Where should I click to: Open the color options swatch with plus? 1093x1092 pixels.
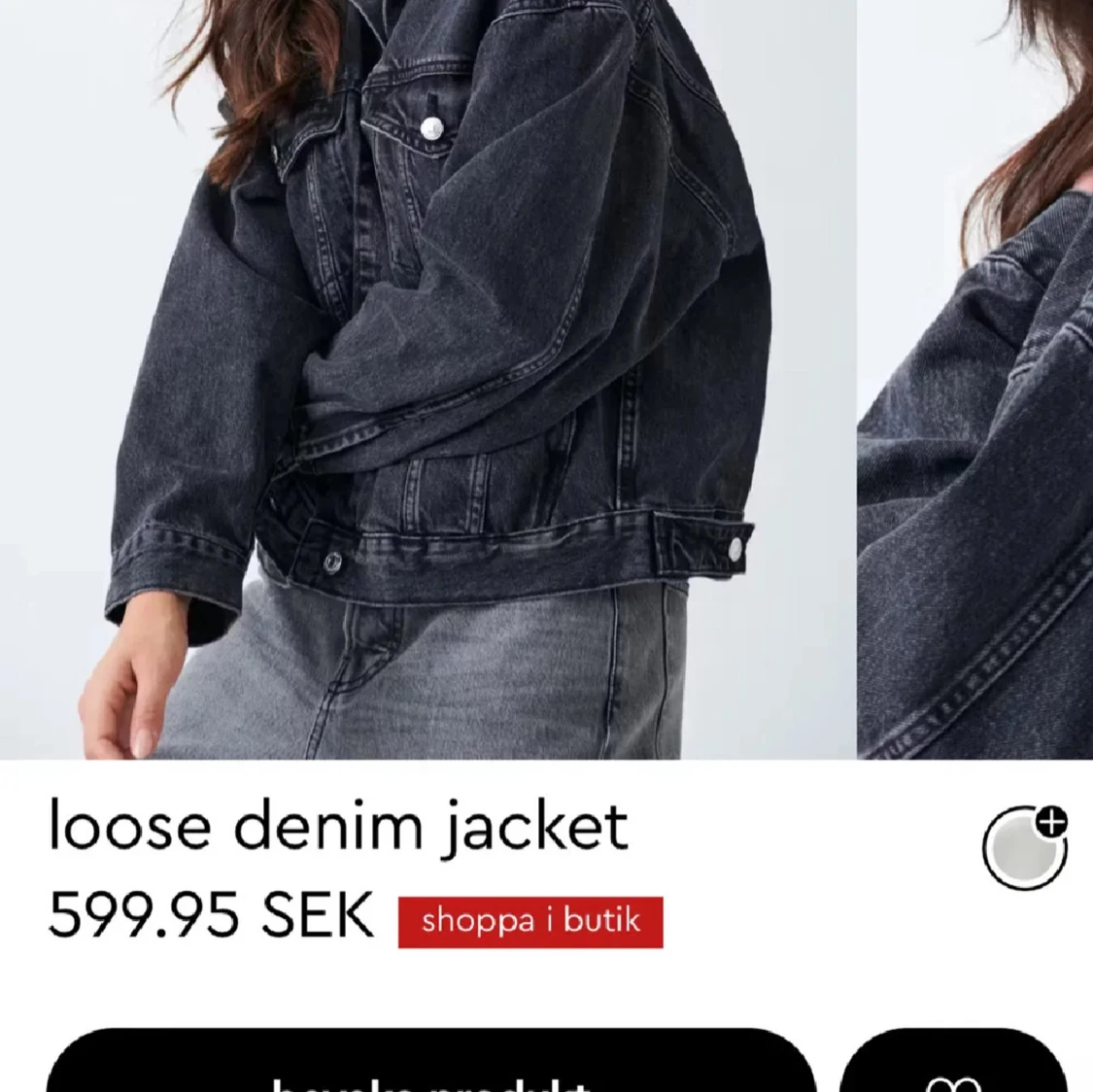[1024, 847]
